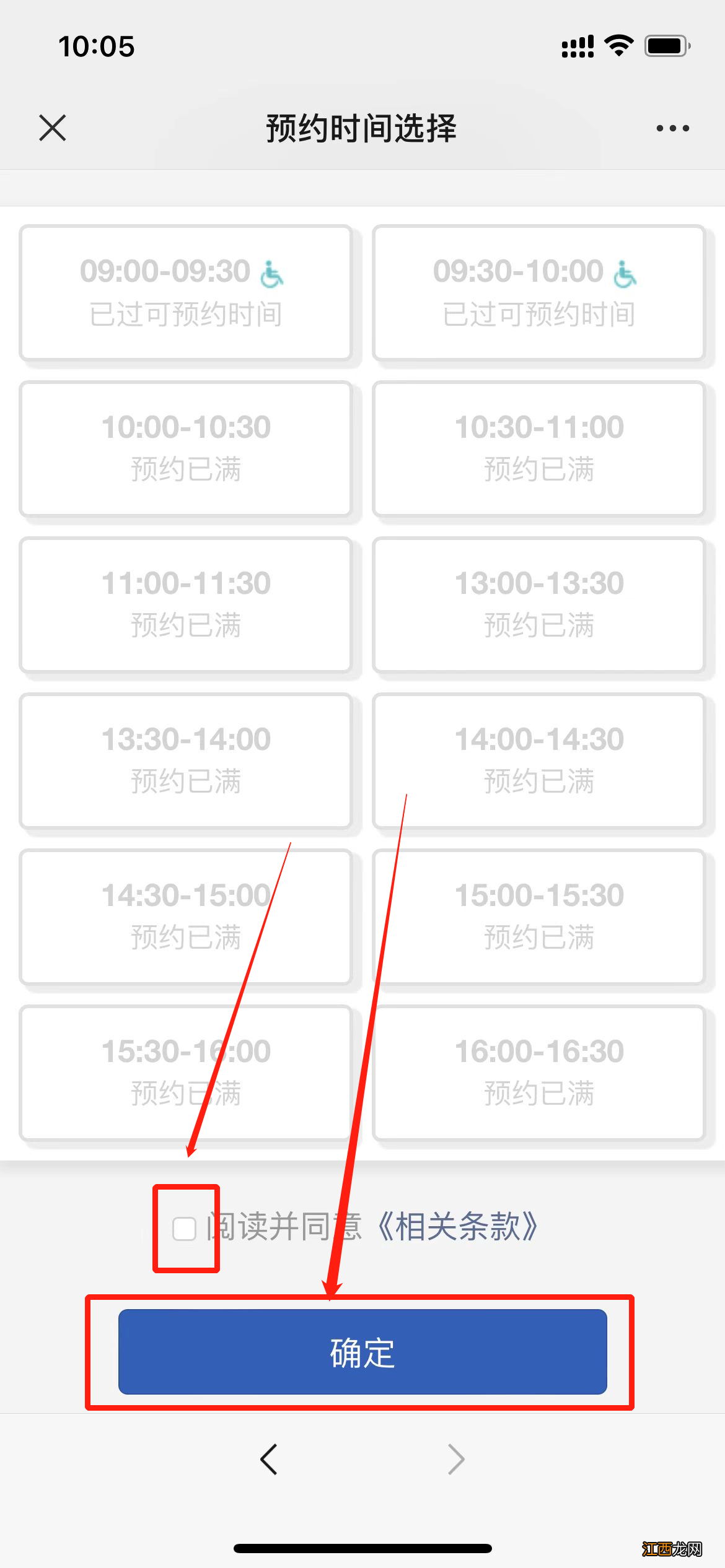
Task: Open the more options menu (three dots)
Action: 672,128
